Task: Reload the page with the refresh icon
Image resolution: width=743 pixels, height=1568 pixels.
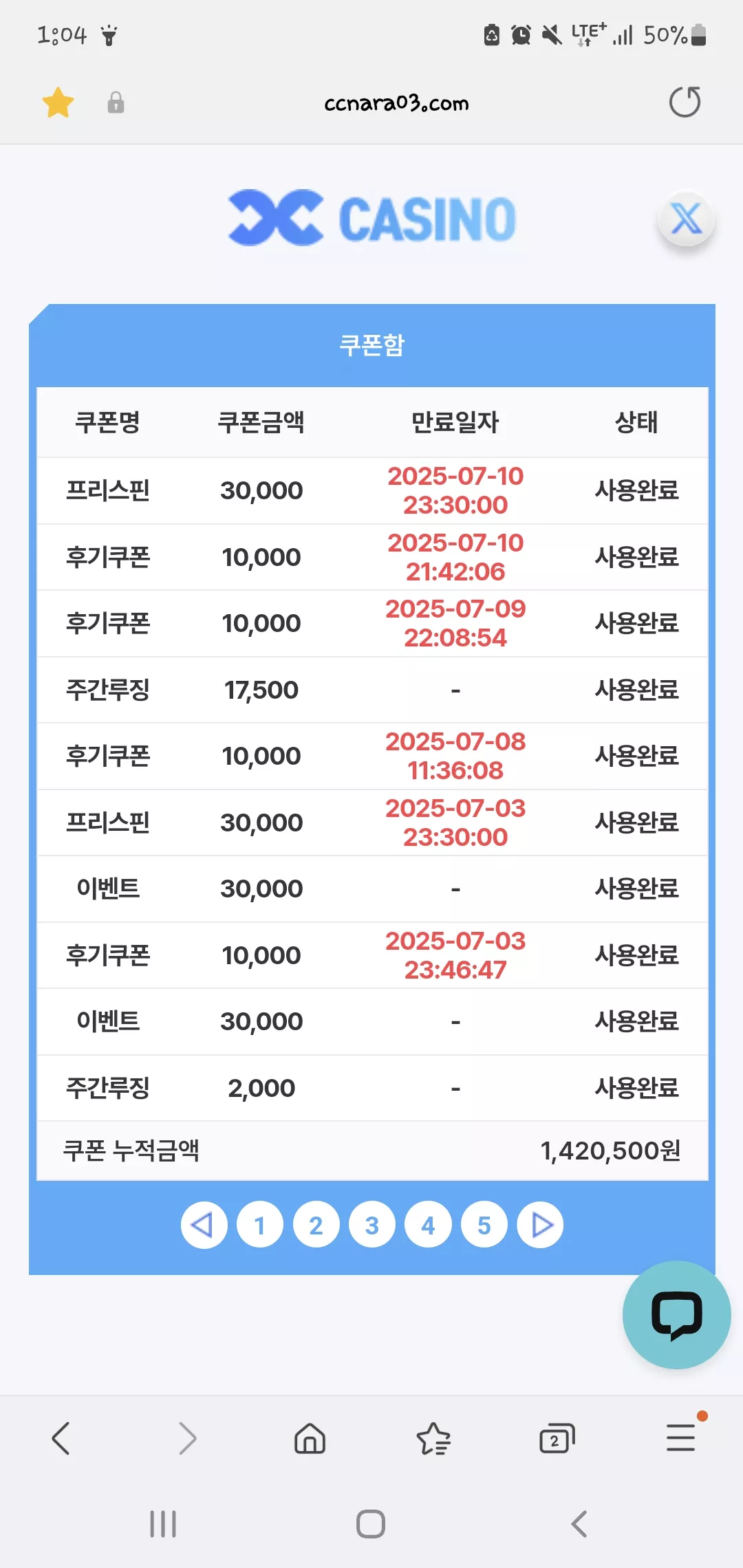Action: (x=685, y=102)
